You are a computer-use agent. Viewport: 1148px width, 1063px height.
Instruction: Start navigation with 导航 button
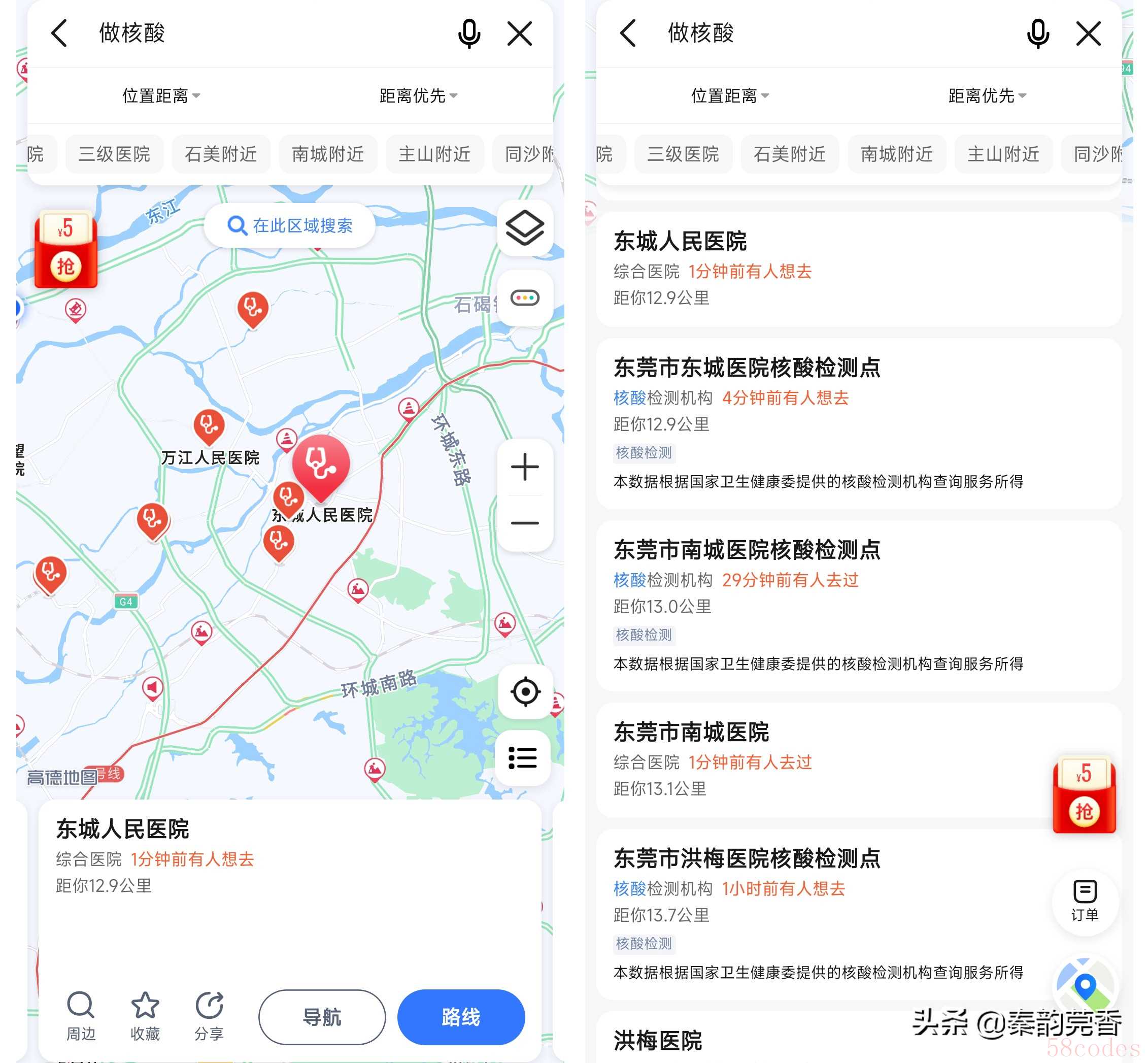[x=321, y=1017]
